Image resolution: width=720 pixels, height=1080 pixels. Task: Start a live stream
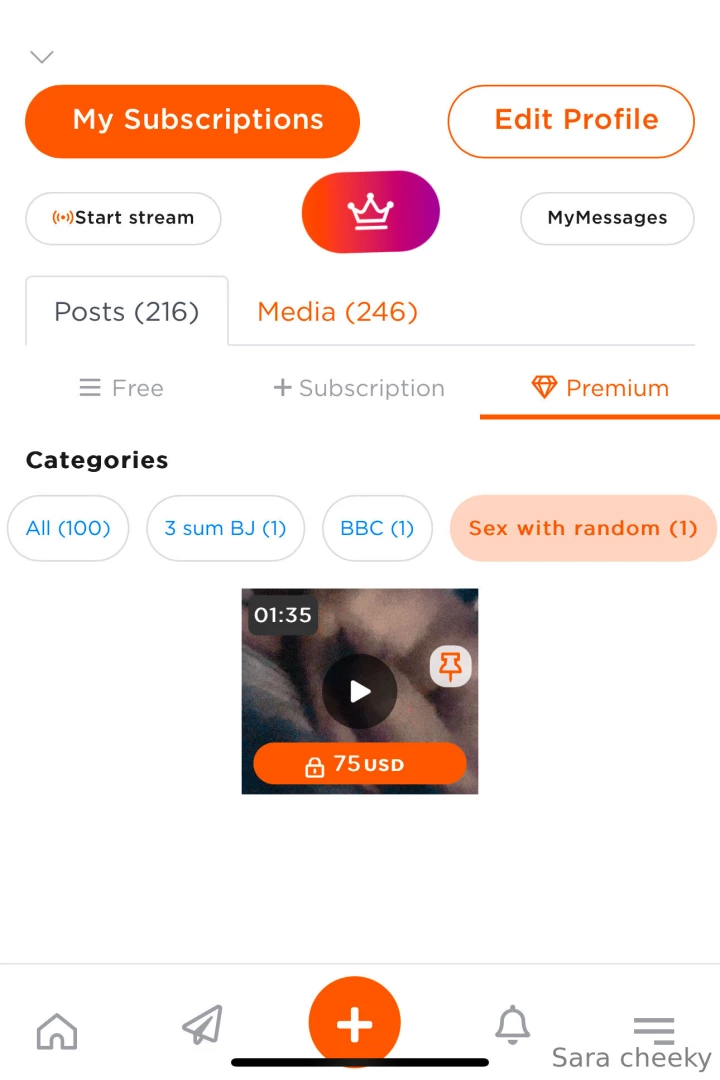point(123,218)
